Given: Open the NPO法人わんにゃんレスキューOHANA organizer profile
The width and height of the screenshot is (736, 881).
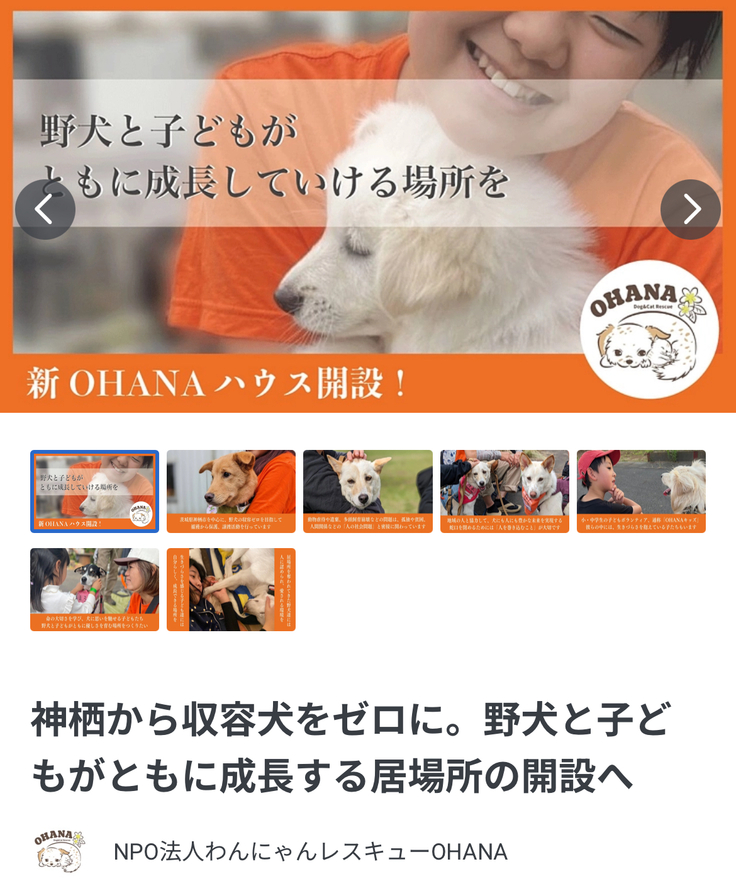Looking at the screenshot, I should click(x=310, y=852).
